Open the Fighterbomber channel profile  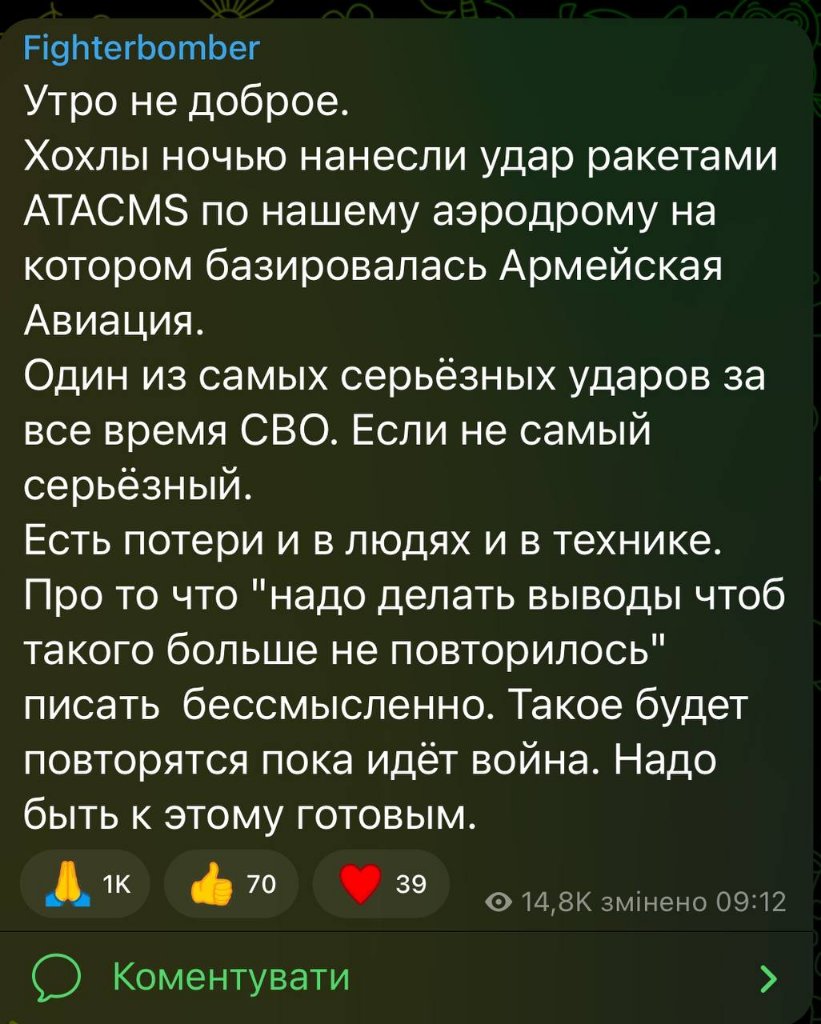point(140,48)
